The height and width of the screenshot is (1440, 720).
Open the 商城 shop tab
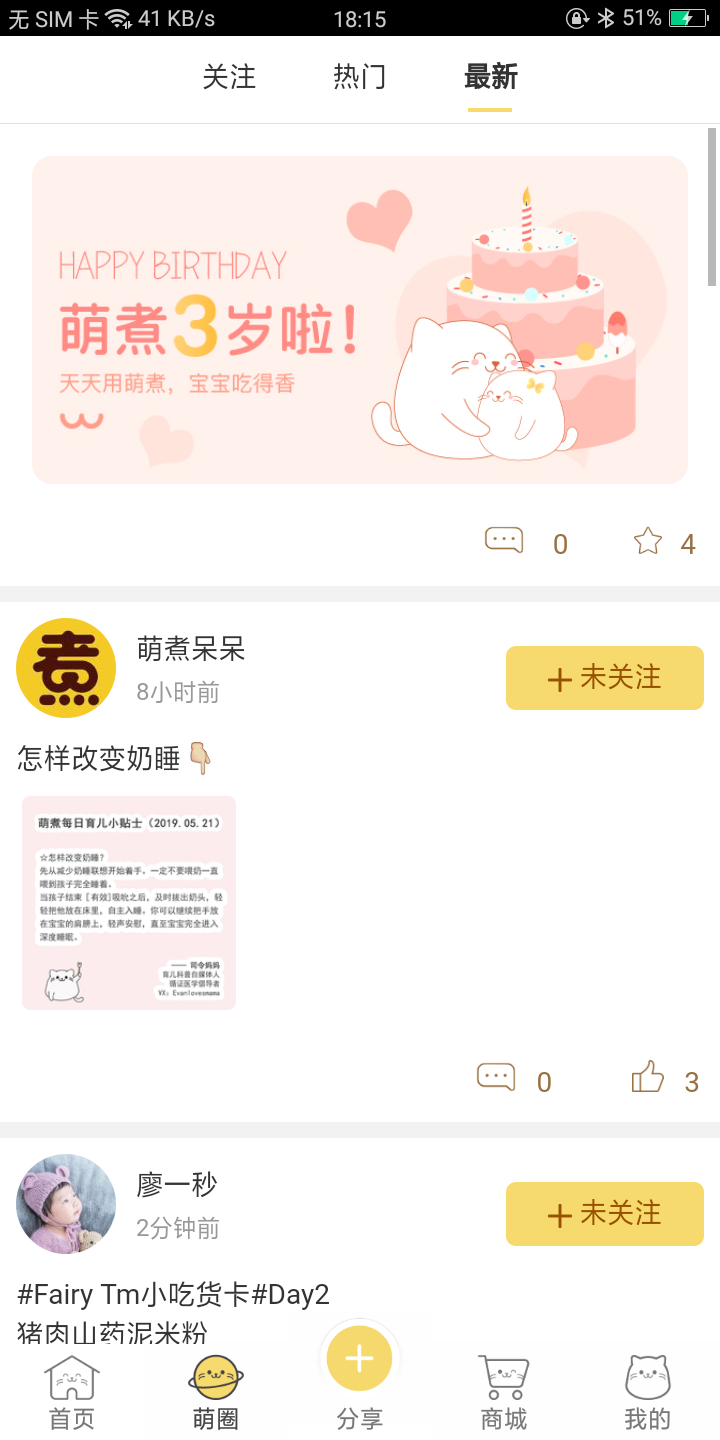[504, 1392]
